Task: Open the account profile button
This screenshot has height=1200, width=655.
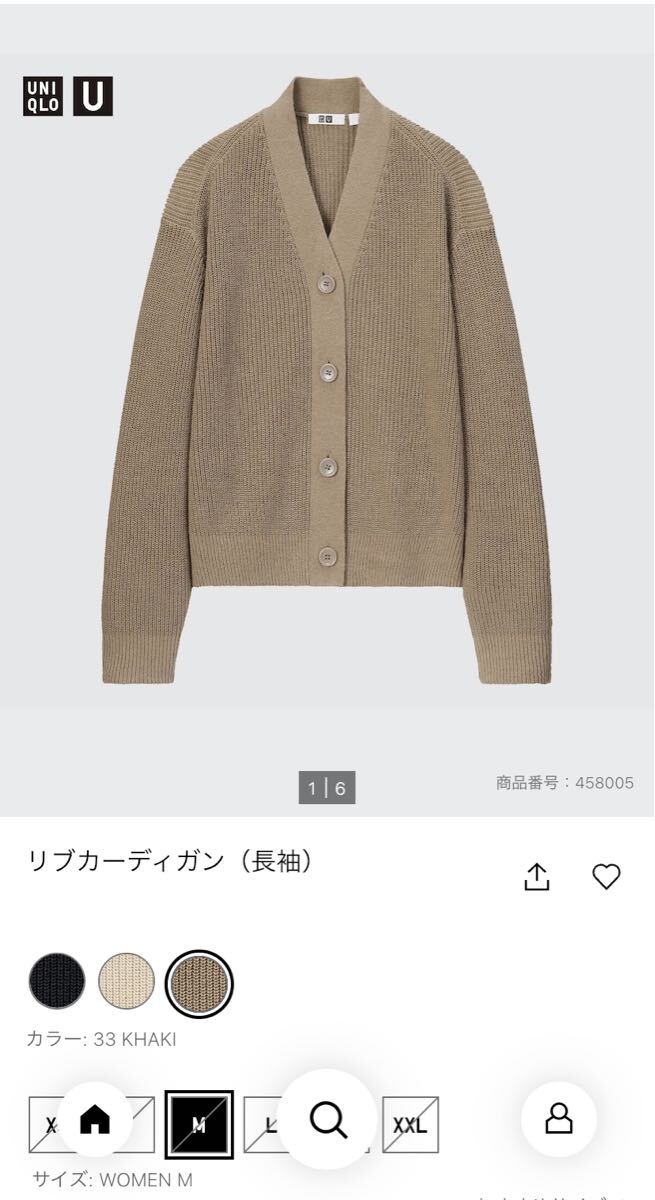Action: click(x=559, y=1119)
